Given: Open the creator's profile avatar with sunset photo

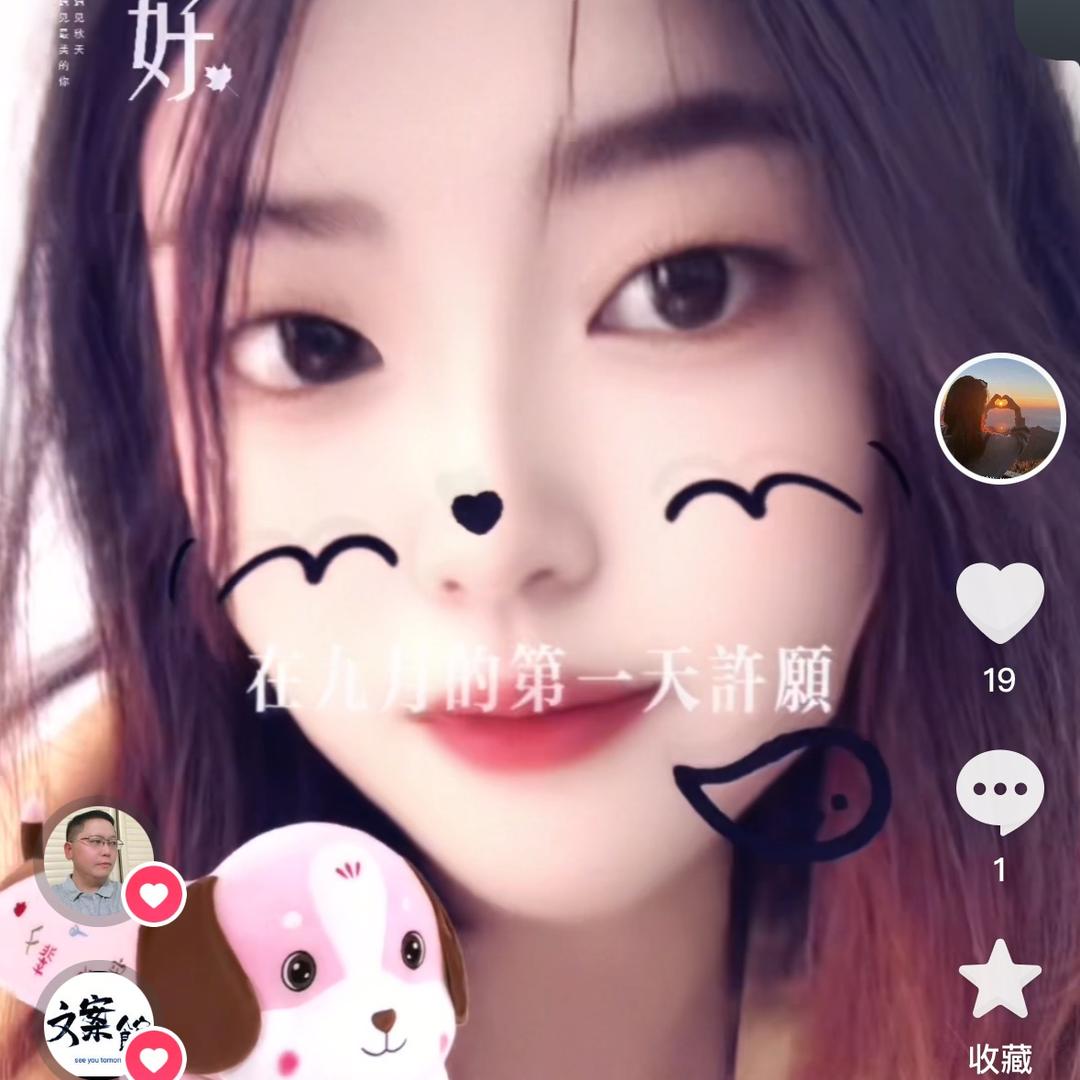Looking at the screenshot, I should point(999,418).
